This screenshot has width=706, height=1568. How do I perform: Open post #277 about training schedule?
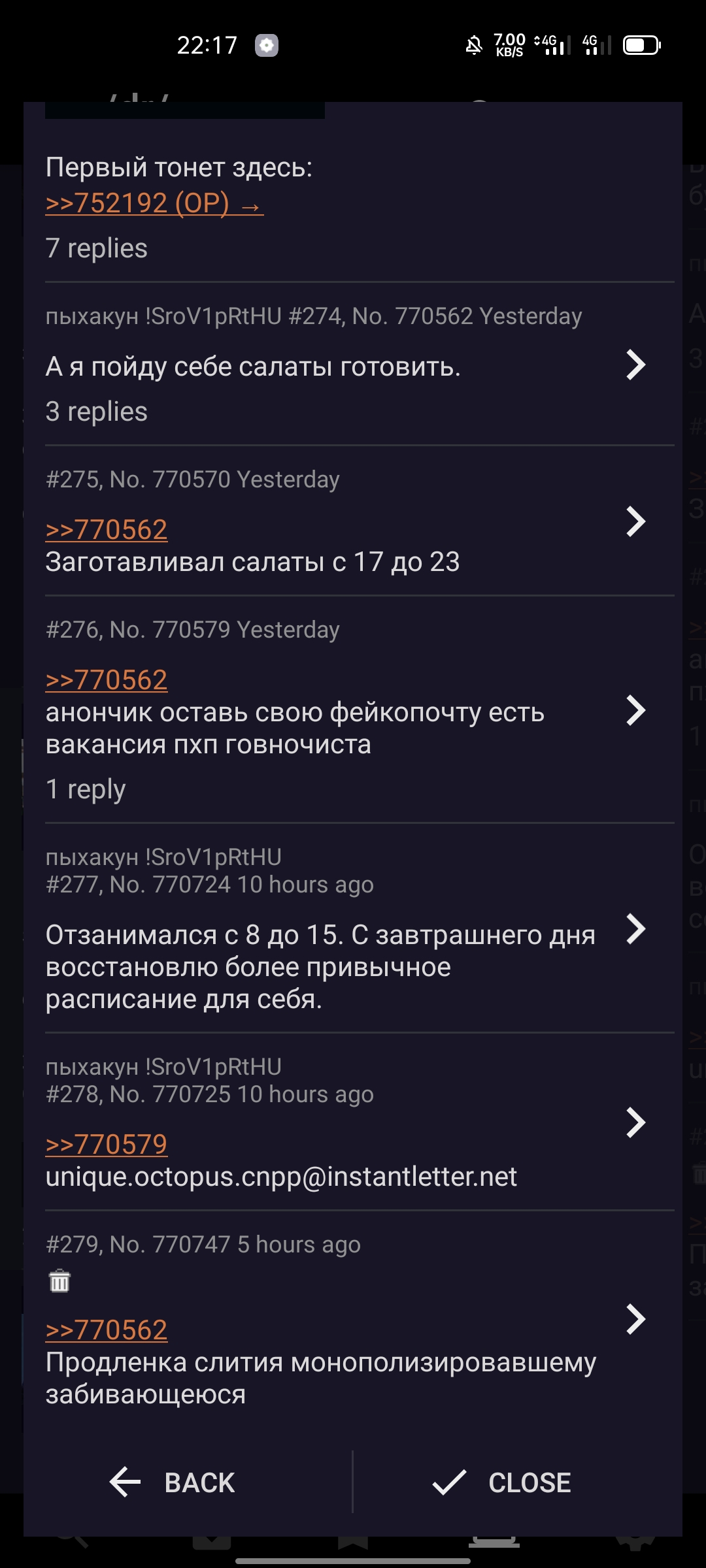(635, 929)
